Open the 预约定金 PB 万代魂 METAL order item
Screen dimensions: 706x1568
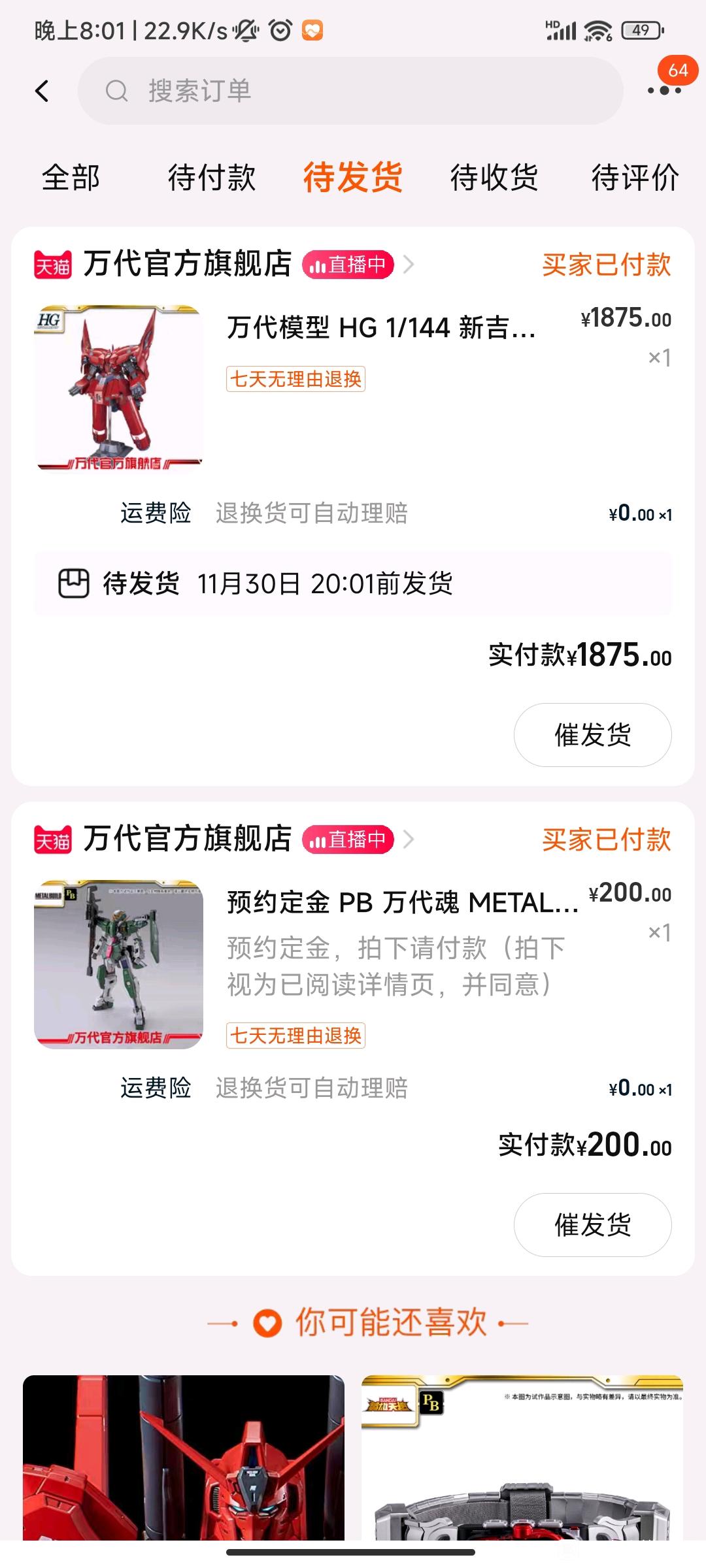coord(353,964)
